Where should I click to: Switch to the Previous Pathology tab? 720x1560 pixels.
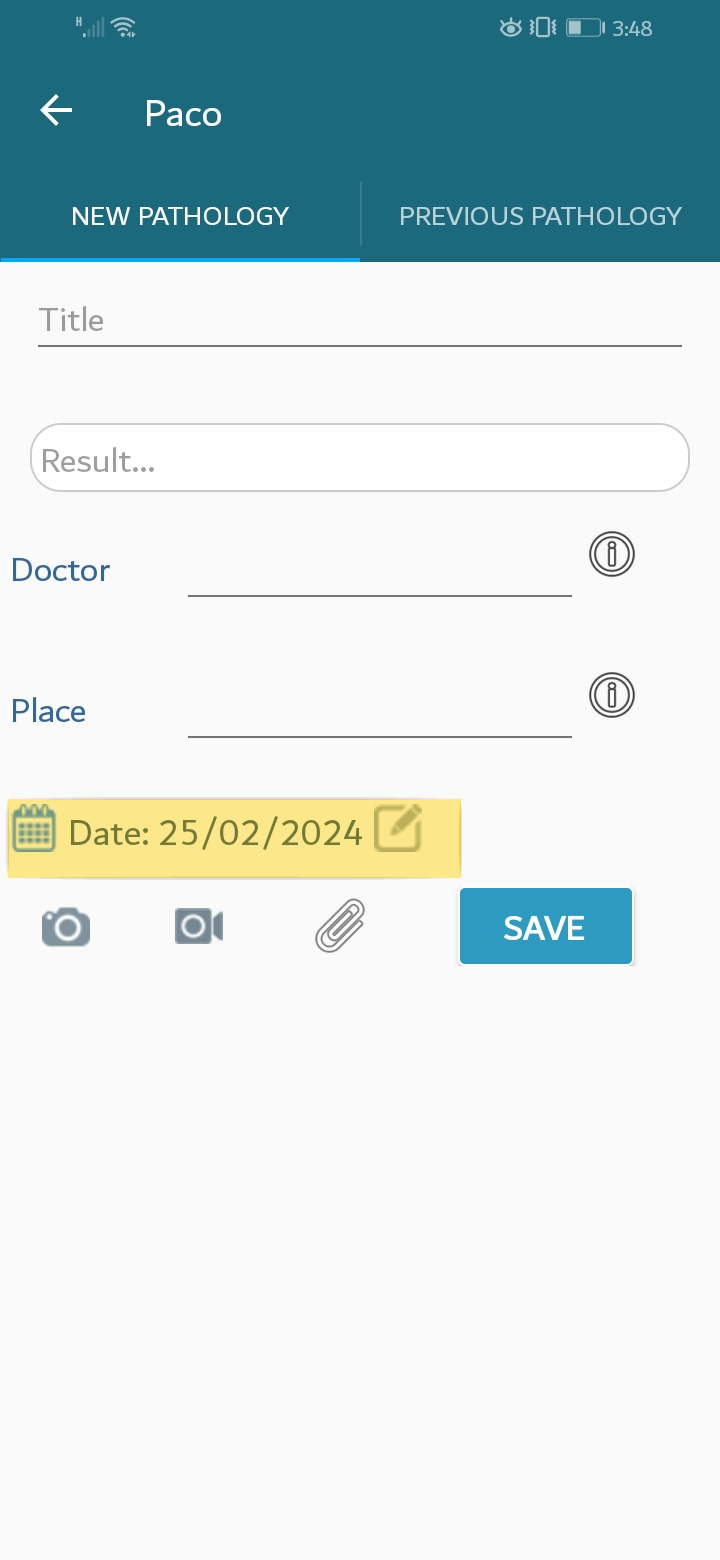(540, 216)
